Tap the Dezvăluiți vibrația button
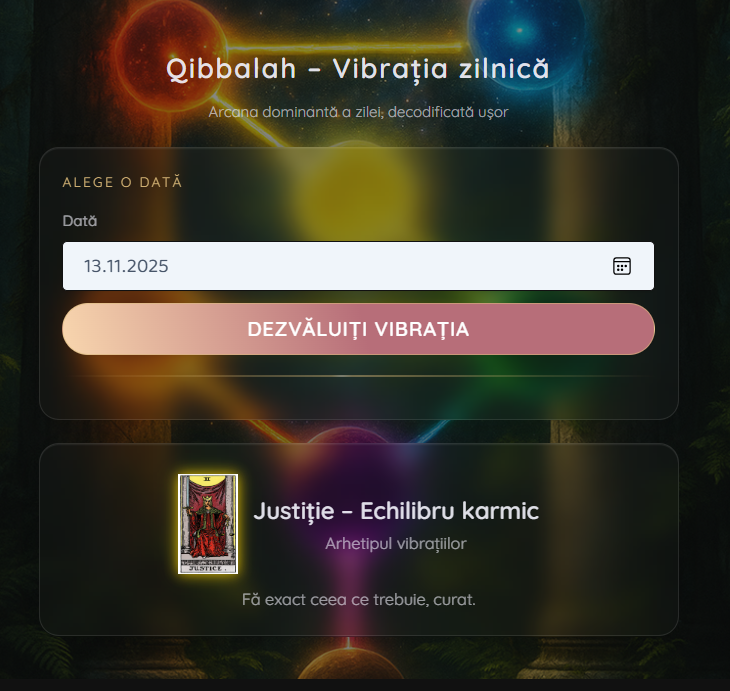 point(358,329)
